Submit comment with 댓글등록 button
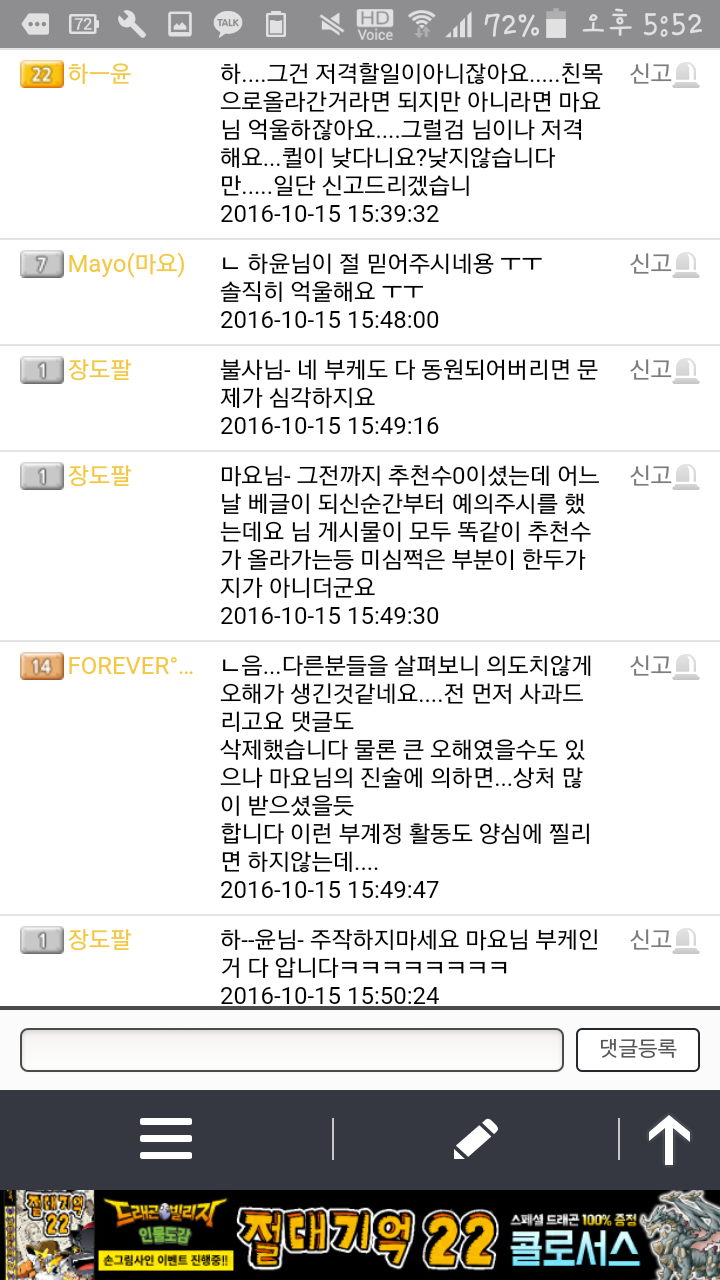The width and height of the screenshot is (720, 1280). click(638, 1050)
